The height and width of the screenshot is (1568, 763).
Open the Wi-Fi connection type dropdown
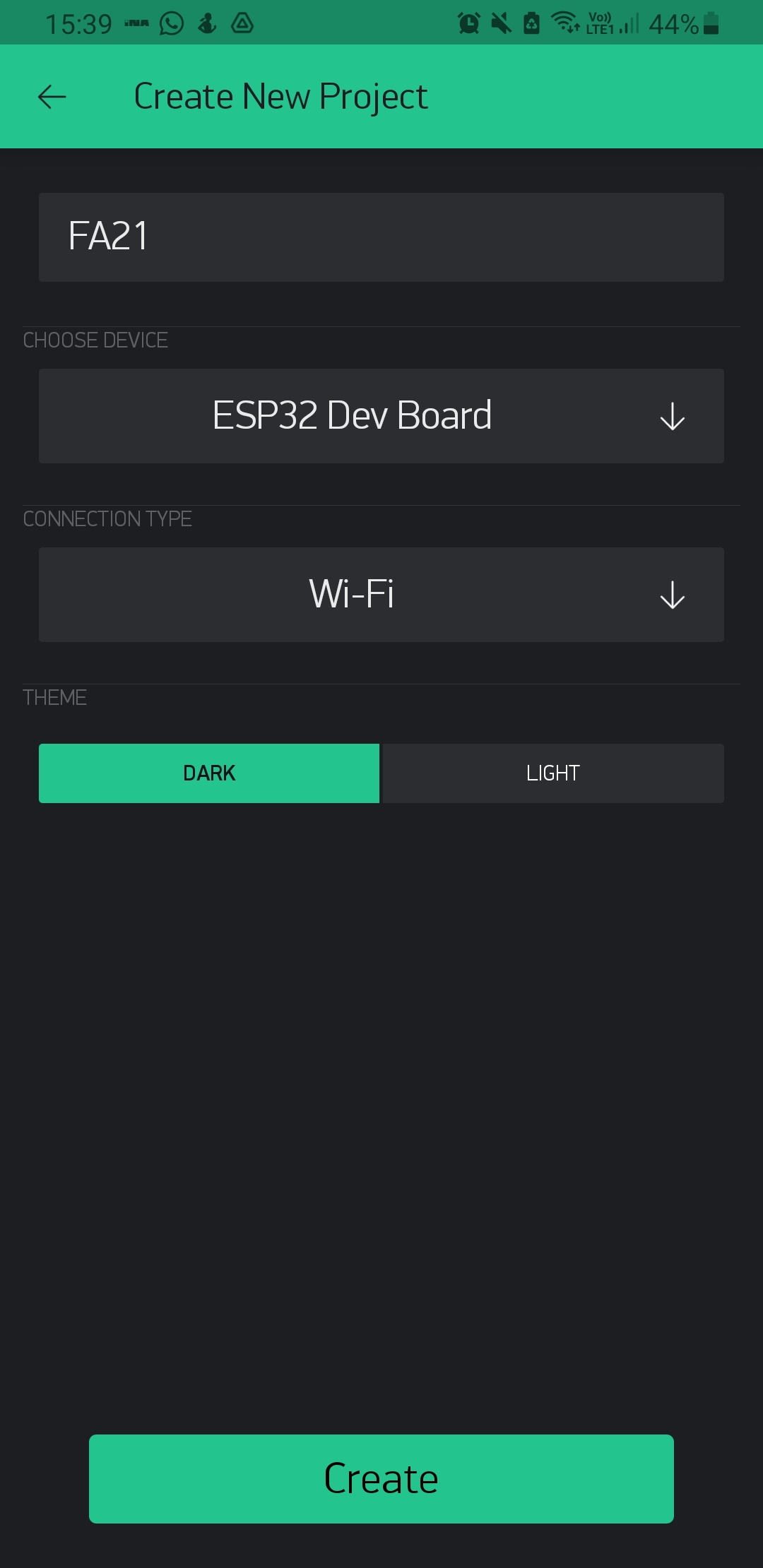coord(381,595)
